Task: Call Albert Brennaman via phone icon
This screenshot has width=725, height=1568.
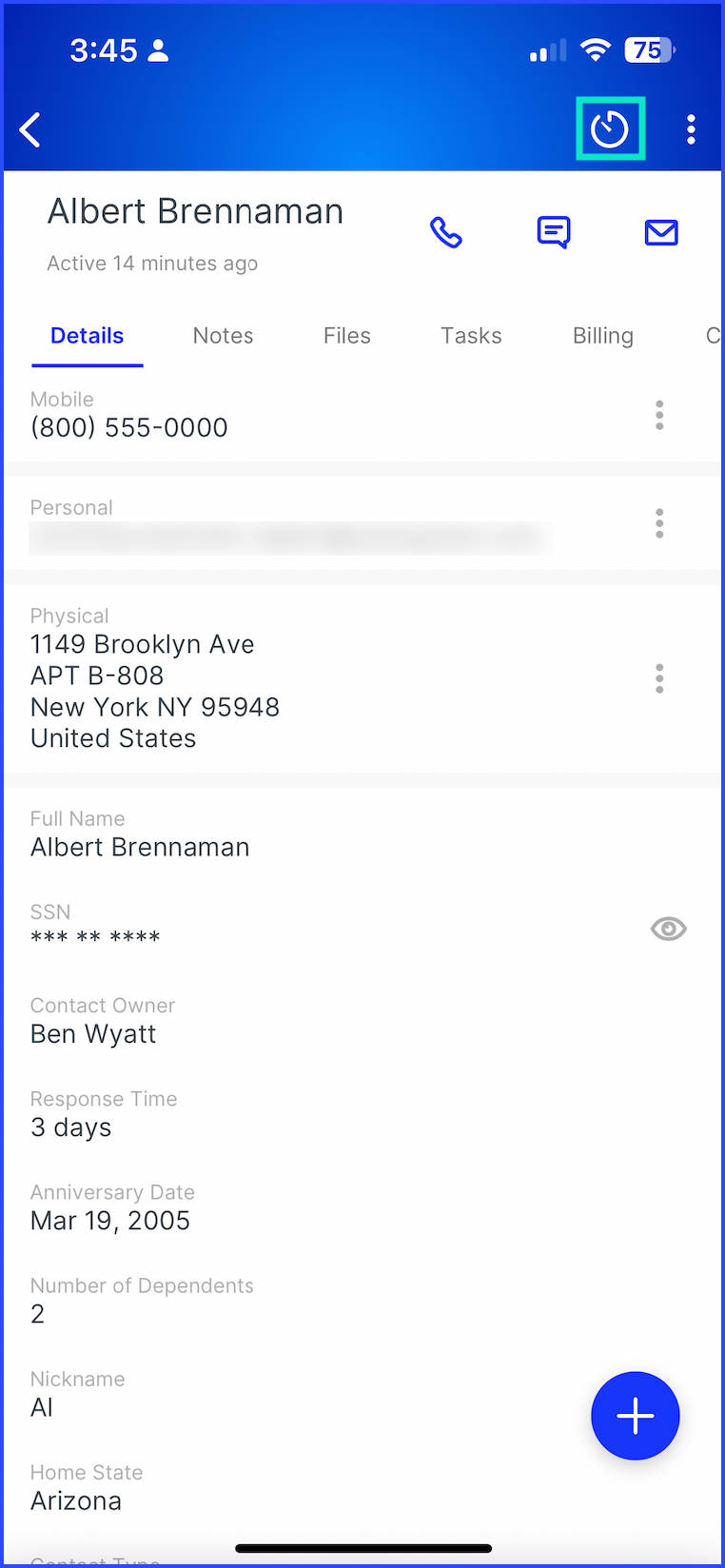Action: pos(446,232)
